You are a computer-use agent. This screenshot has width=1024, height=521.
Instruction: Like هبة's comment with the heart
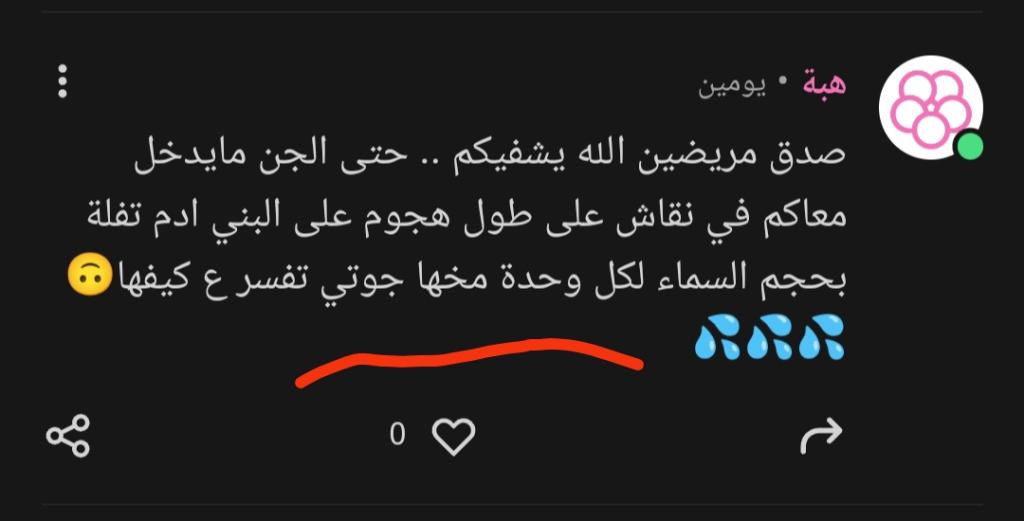click(453, 435)
